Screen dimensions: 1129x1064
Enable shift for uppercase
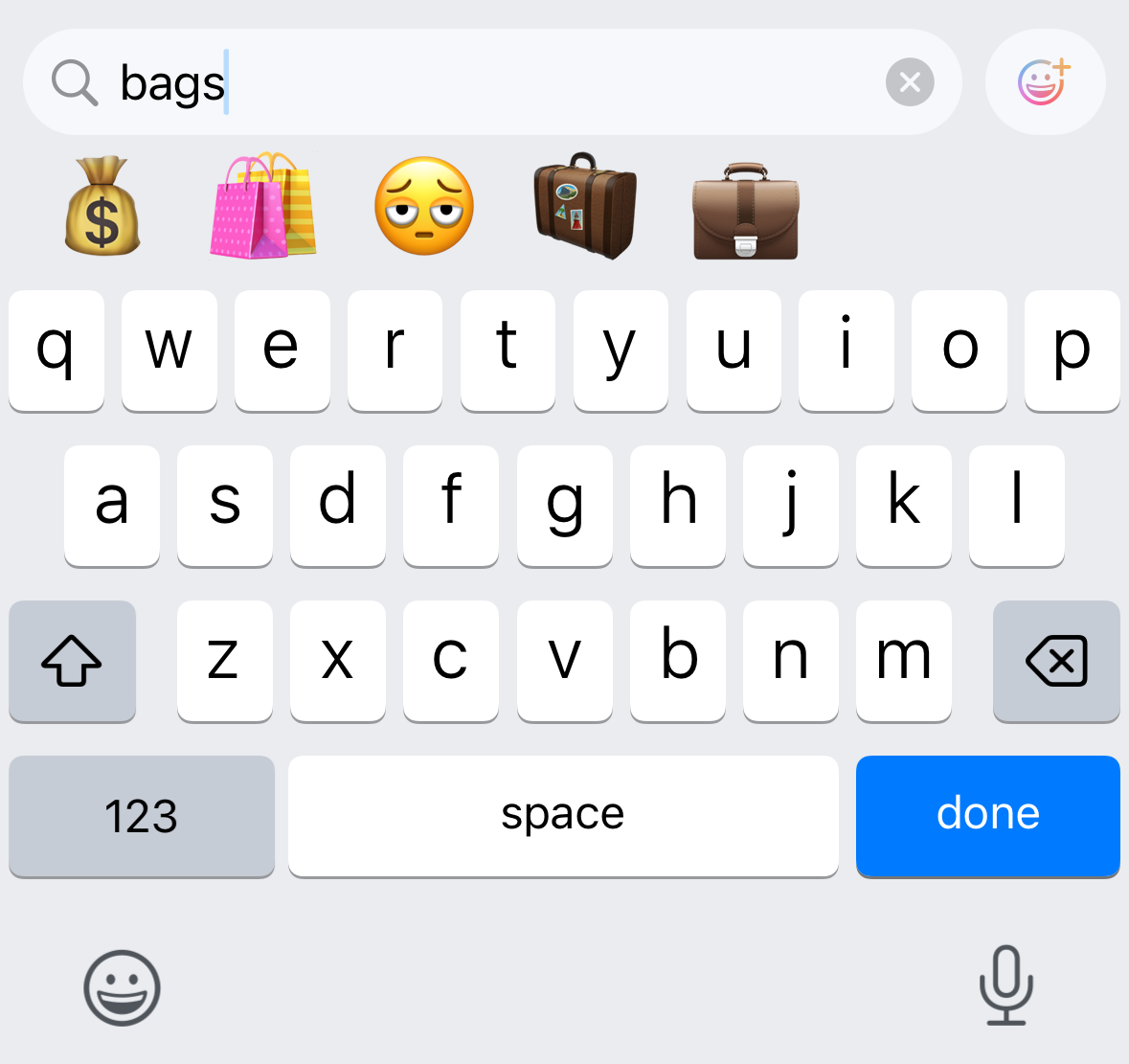click(72, 661)
